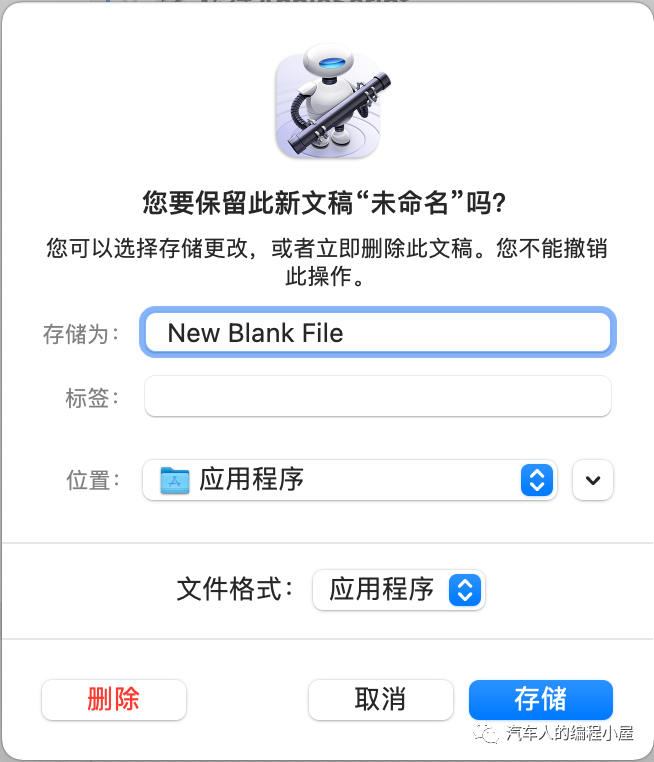Tap the blue 存储 button

[540, 699]
